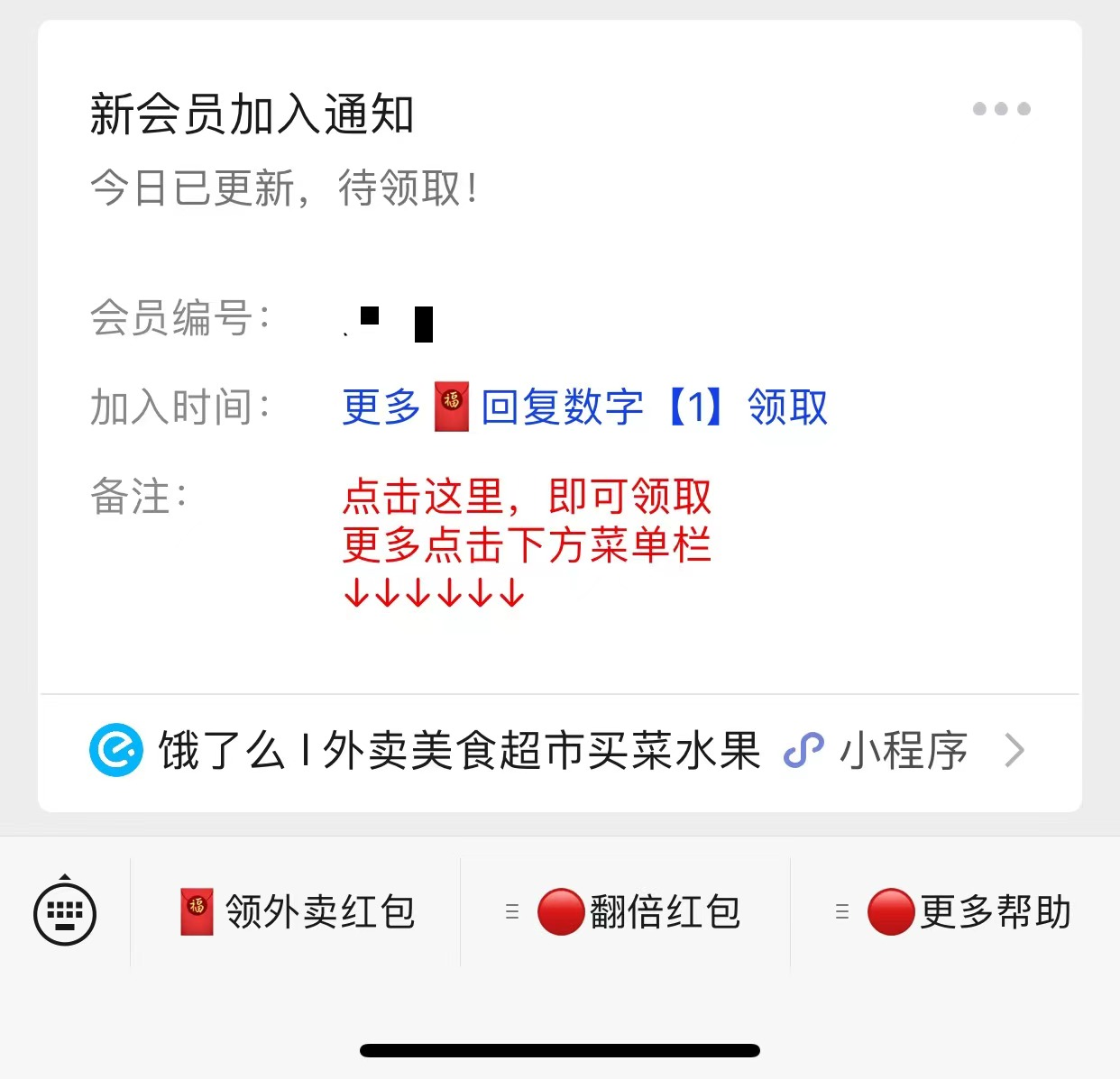Expand the 翻倍红包 menu
1120x1079 pixels.
pyautogui.click(x=626, y=912)
